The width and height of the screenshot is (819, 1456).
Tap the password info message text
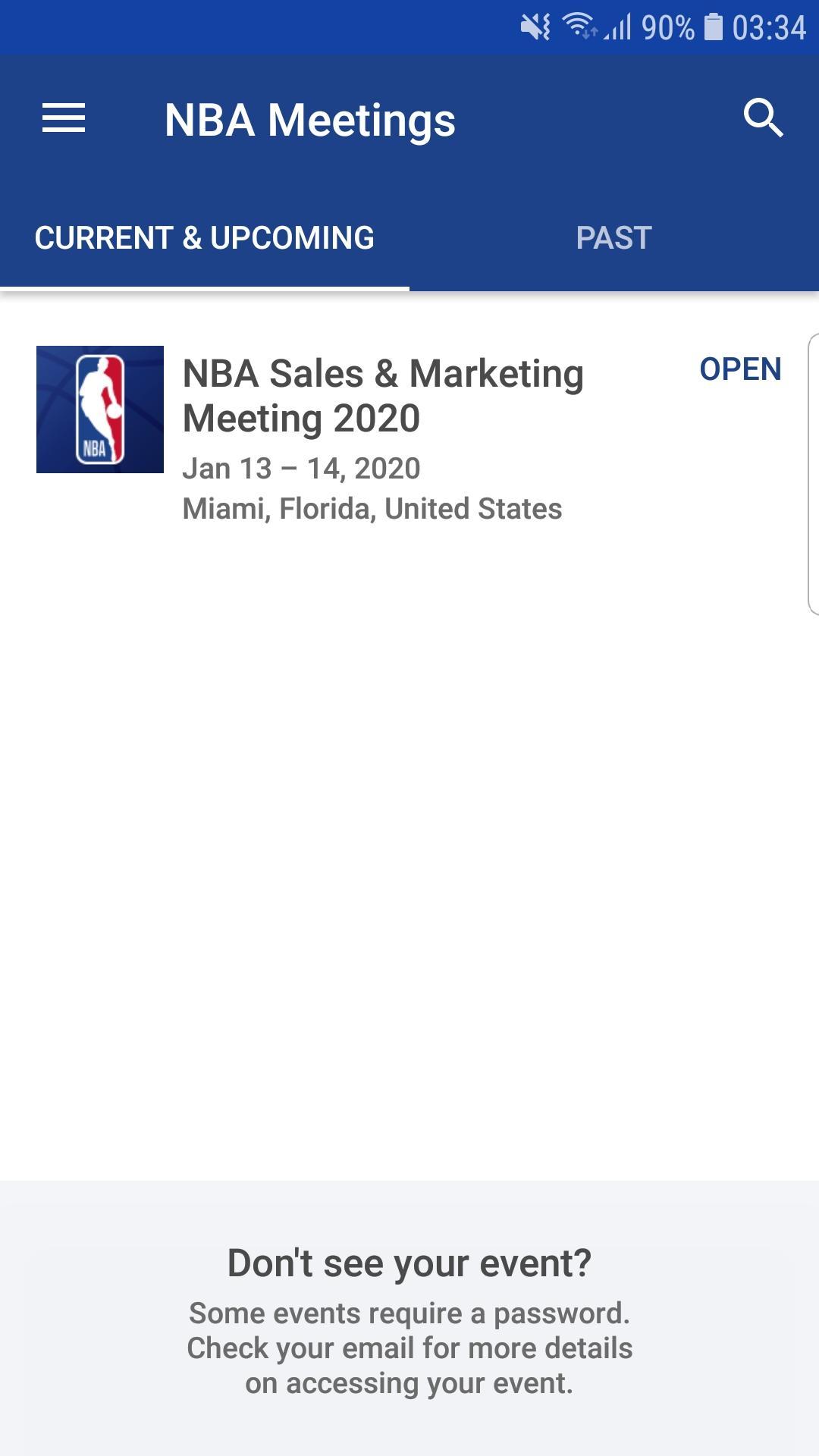coord(409,1348)
